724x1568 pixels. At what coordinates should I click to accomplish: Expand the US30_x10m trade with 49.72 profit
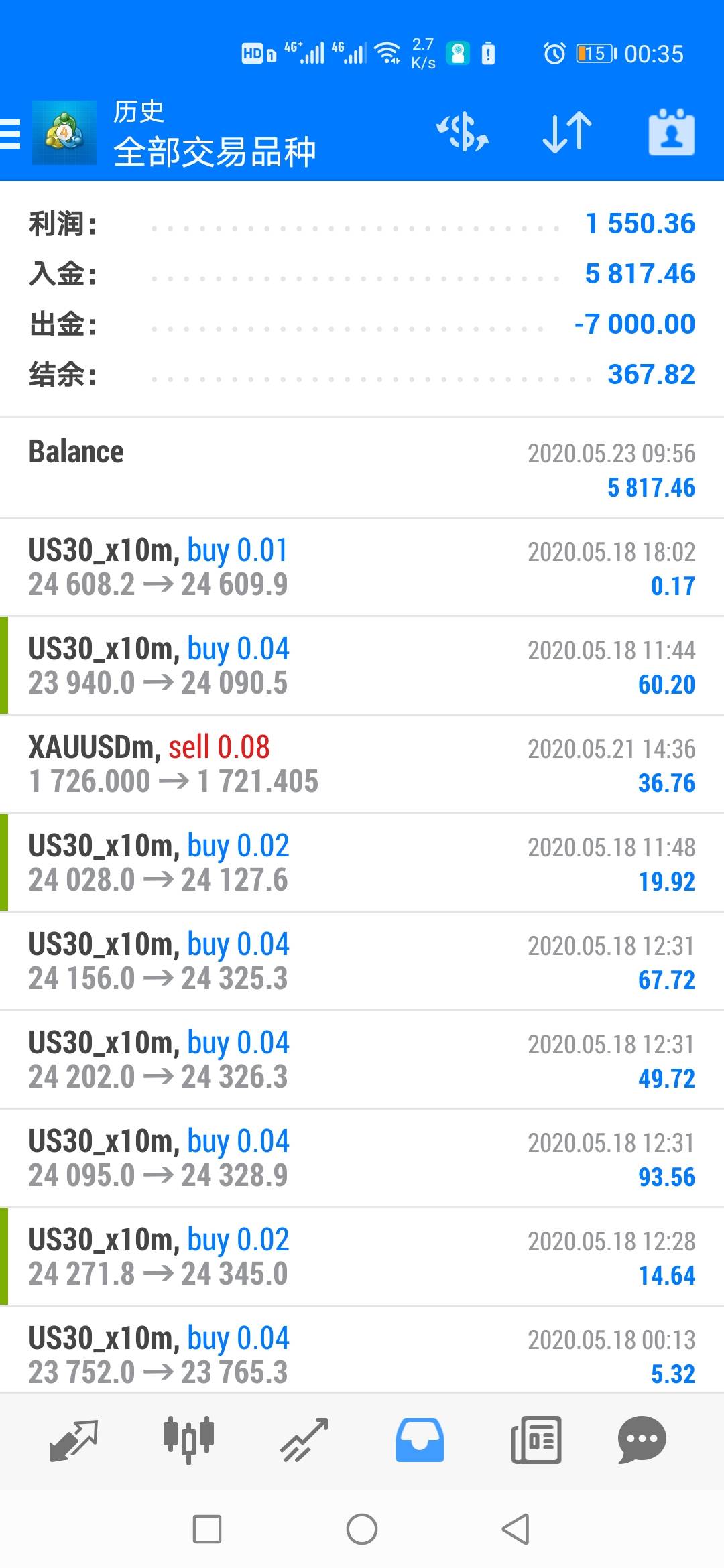[362, 1059]
